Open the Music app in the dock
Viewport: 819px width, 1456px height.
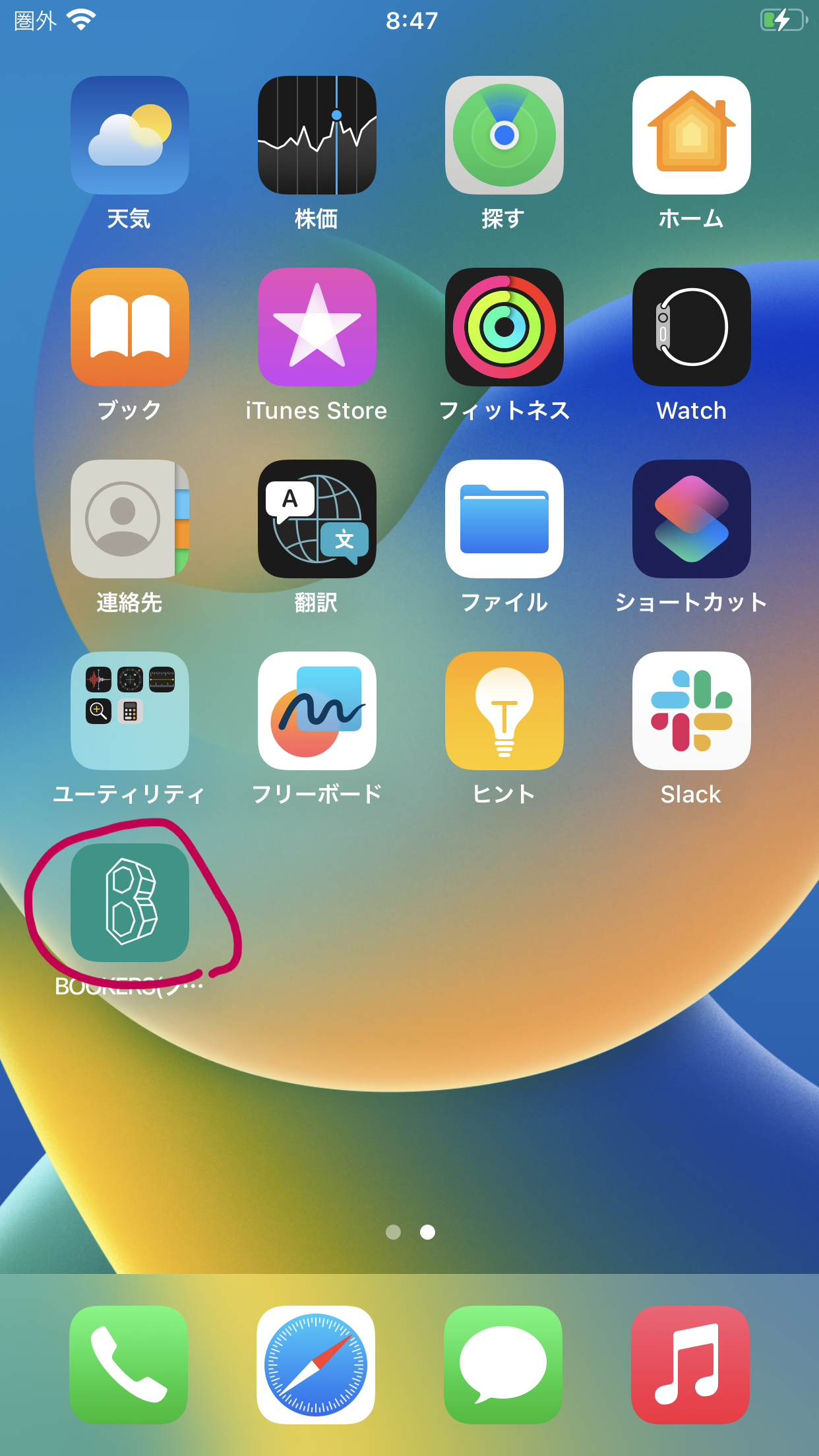pyautogui.click(x=690, y=1364)
